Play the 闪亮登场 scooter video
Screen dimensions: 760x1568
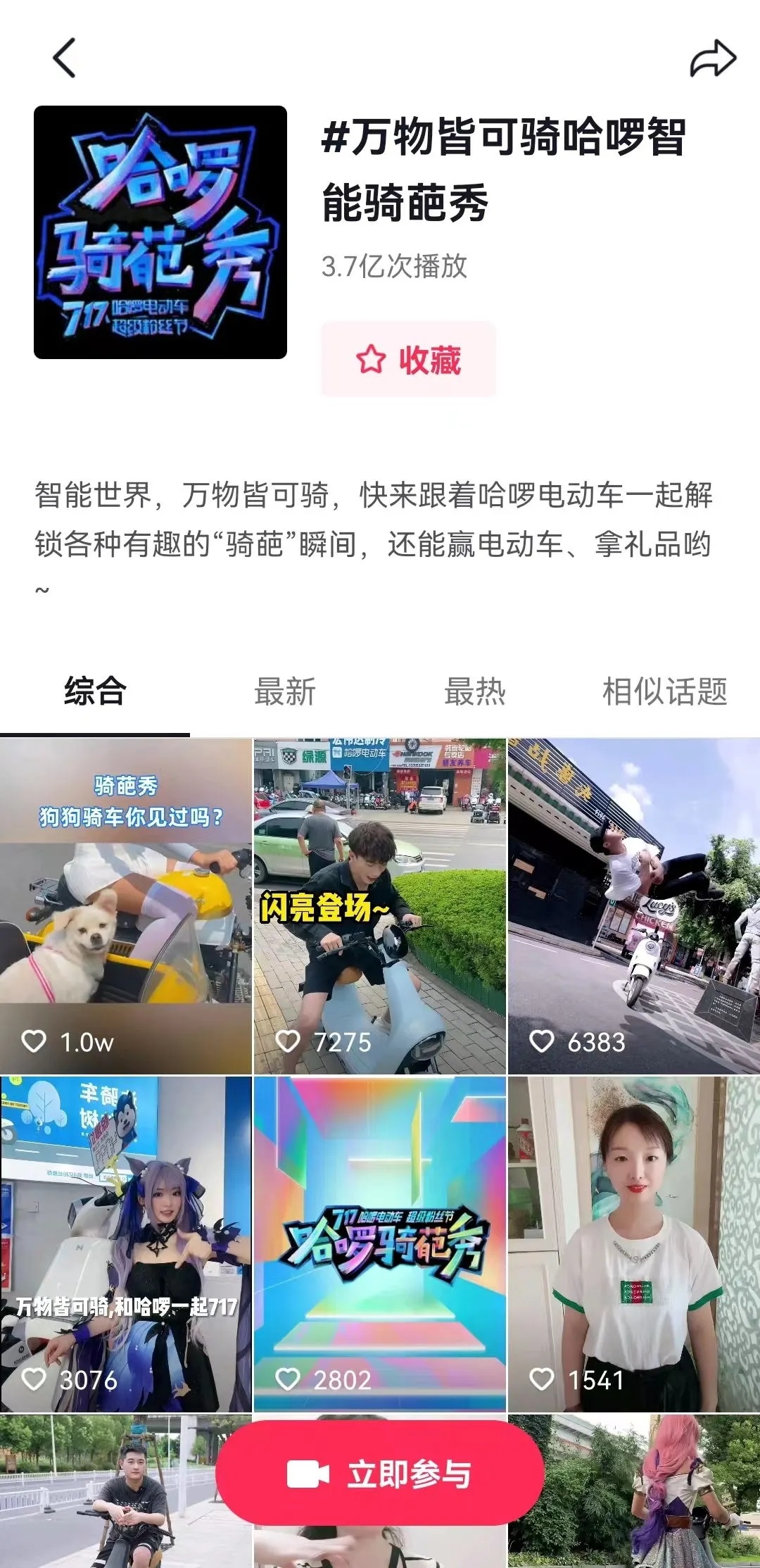click(380, 905)
